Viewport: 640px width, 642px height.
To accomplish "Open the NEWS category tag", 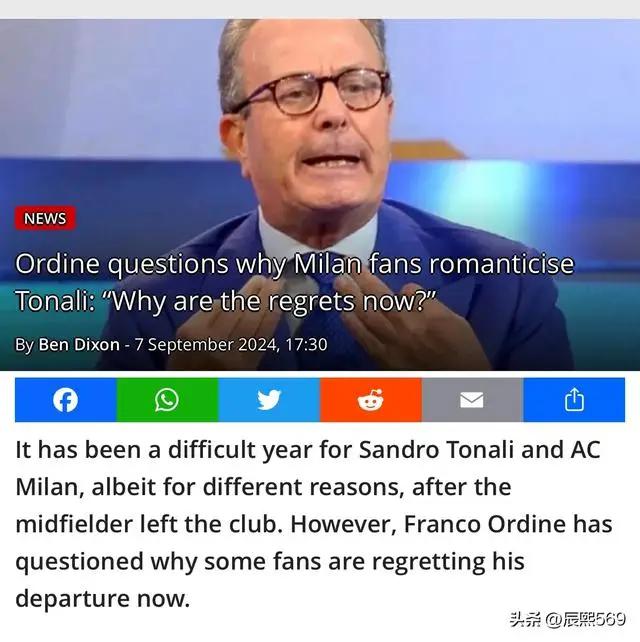I will click(45, 219).
